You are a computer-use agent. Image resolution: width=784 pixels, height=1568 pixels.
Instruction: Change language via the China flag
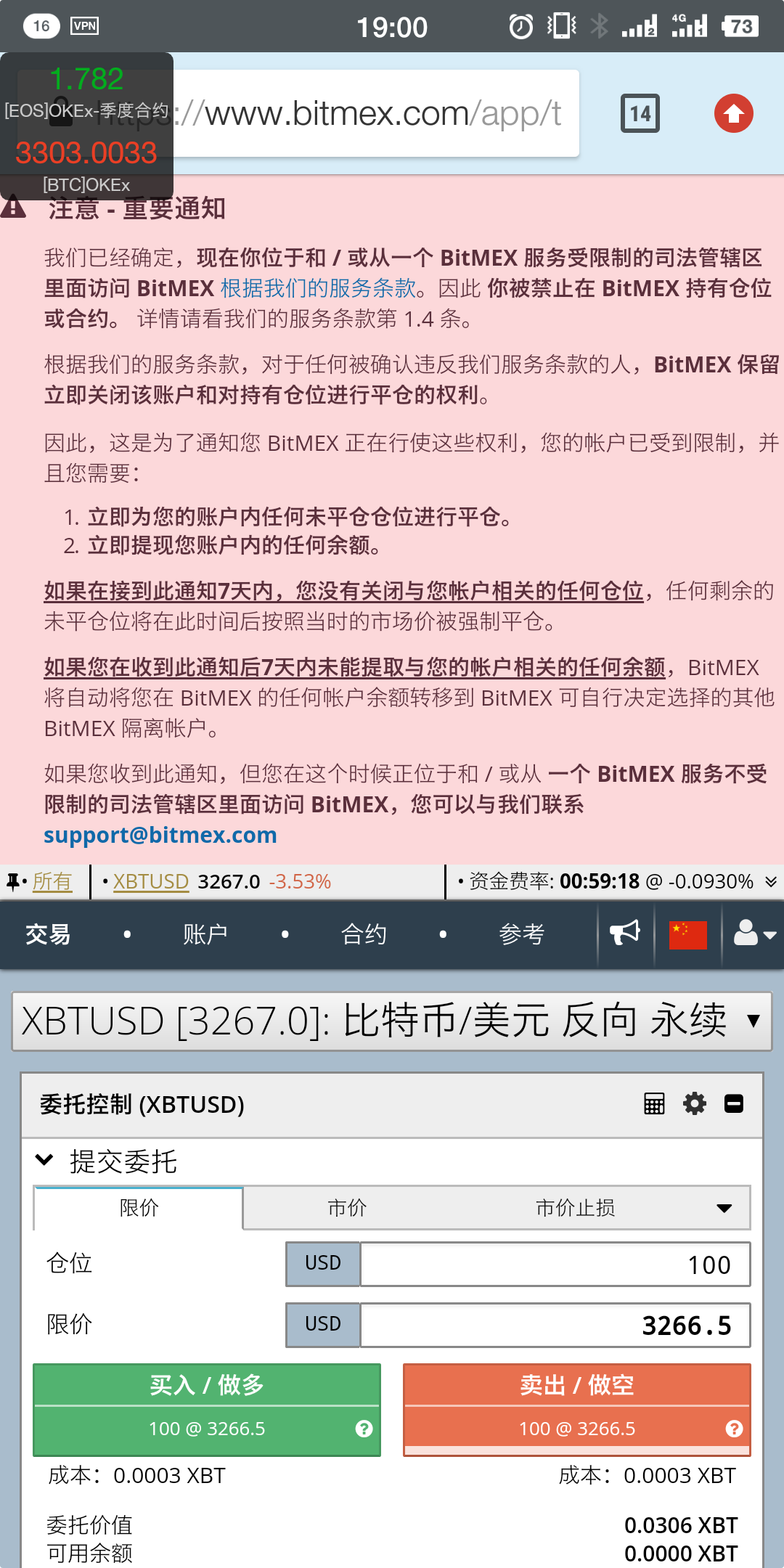click(x=687, y=934)
